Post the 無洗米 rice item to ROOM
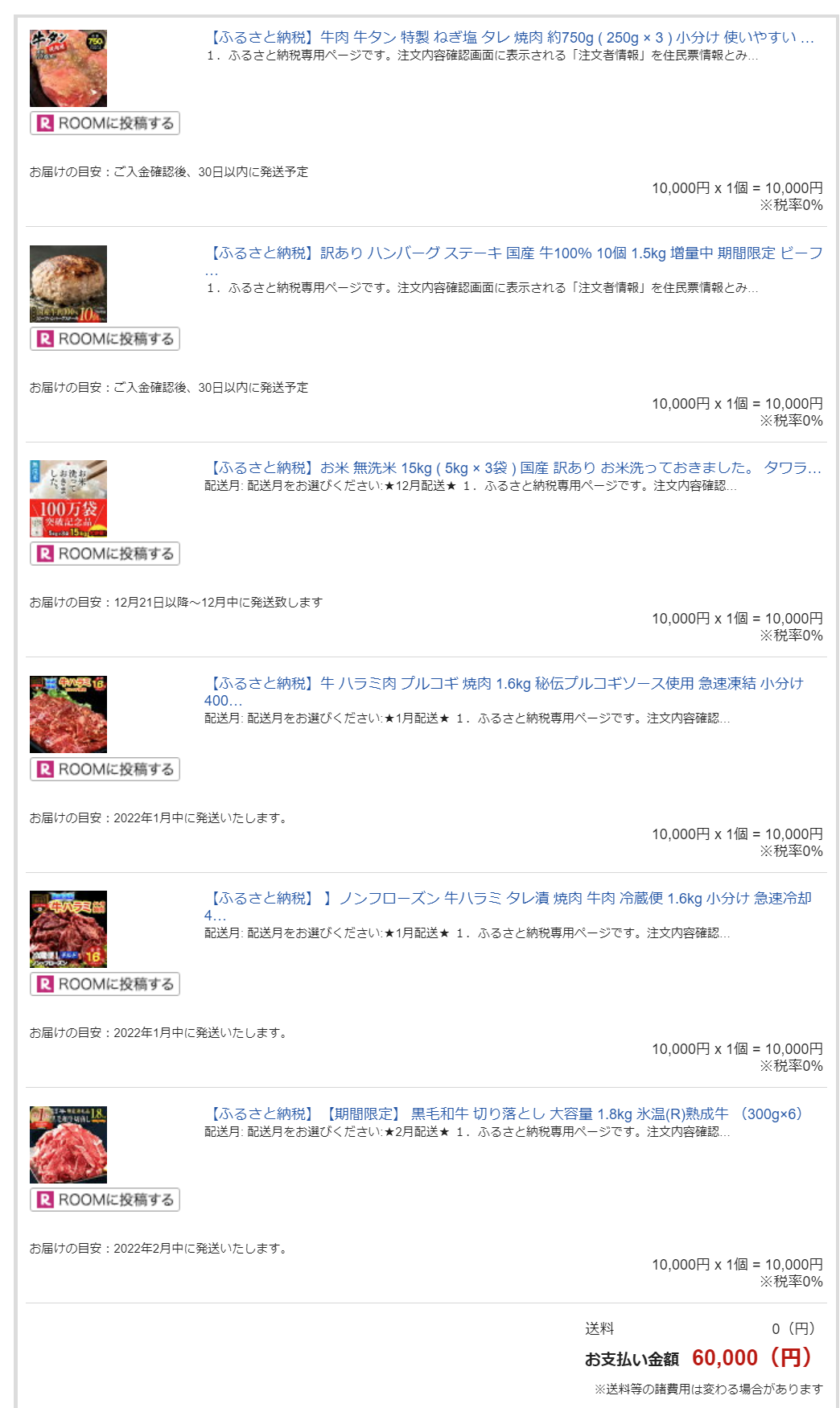This screenshot has height=1408, width=840. coord(105,554)
